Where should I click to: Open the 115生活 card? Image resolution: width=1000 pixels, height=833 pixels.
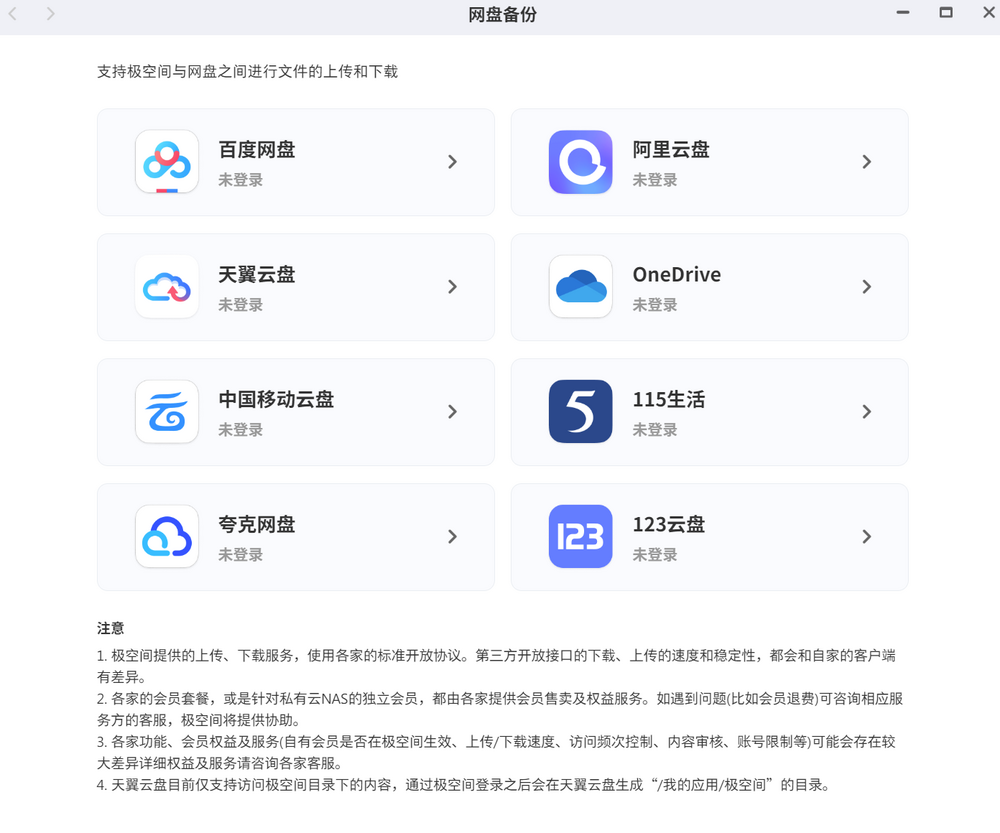point(709,412)
